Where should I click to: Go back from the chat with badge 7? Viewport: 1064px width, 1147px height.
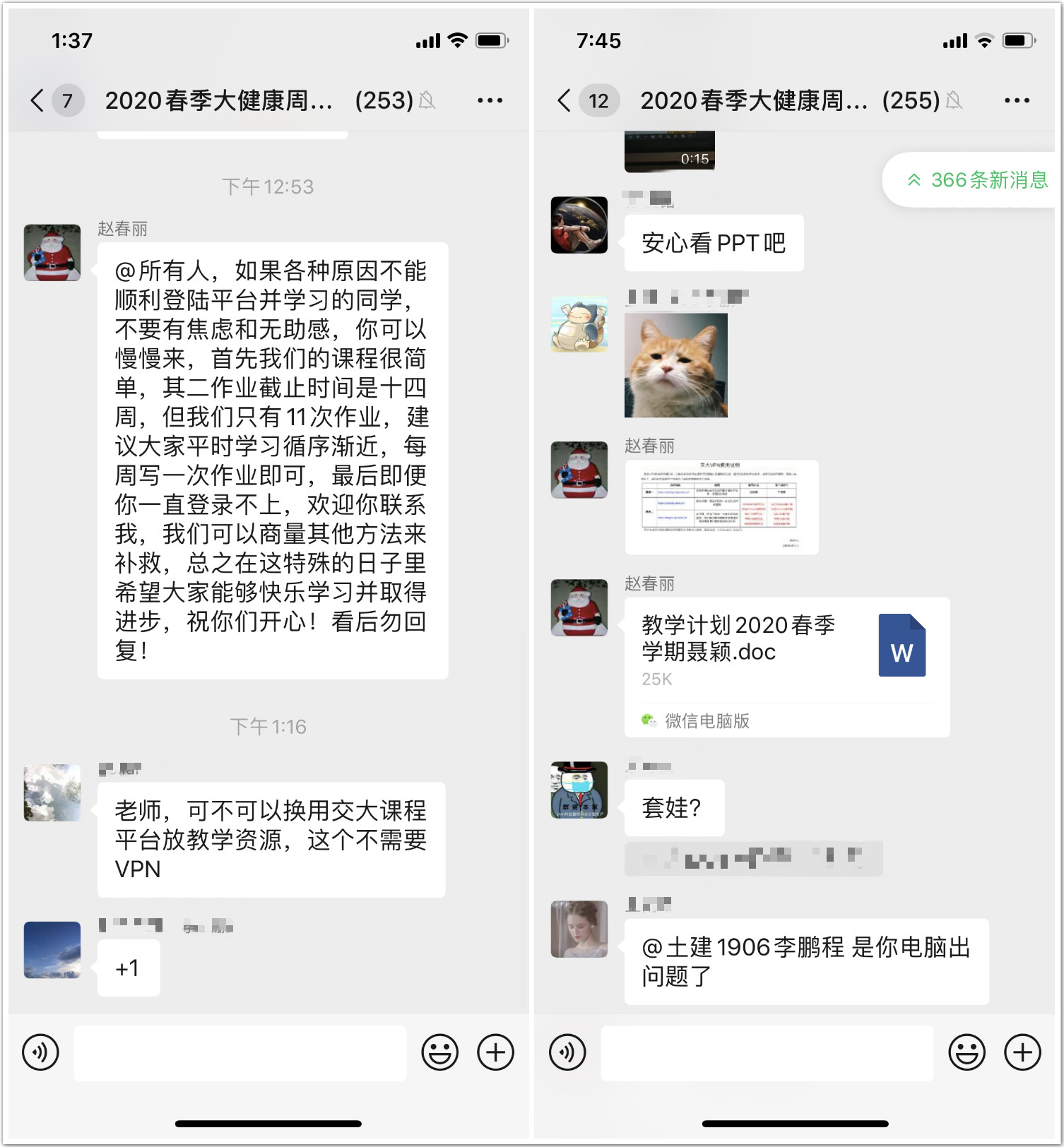point(37,101)
